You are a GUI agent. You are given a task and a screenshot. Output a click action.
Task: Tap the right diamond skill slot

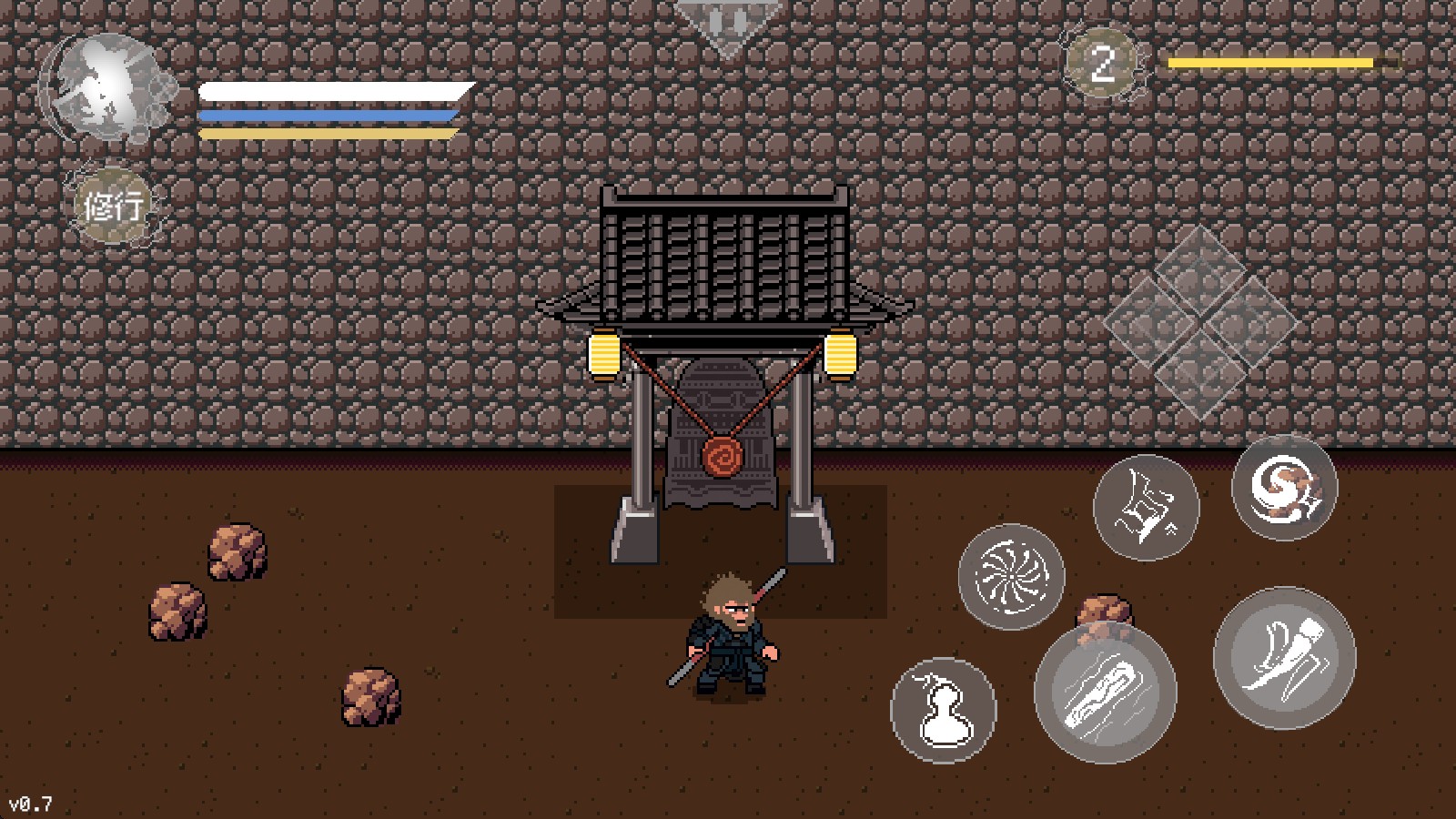pos(1250,321)
